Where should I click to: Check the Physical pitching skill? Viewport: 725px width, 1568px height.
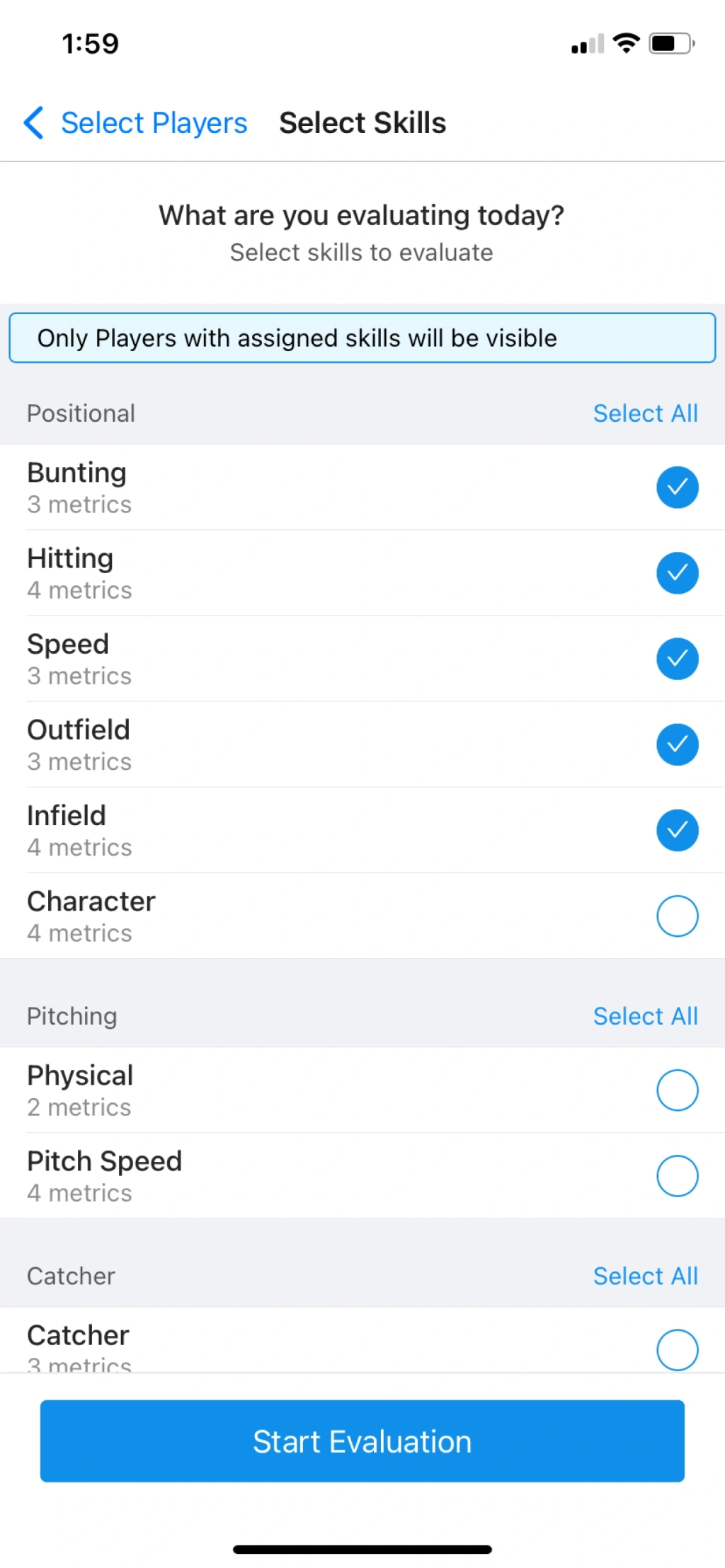pyautogui.click(x=677, y=1090)
